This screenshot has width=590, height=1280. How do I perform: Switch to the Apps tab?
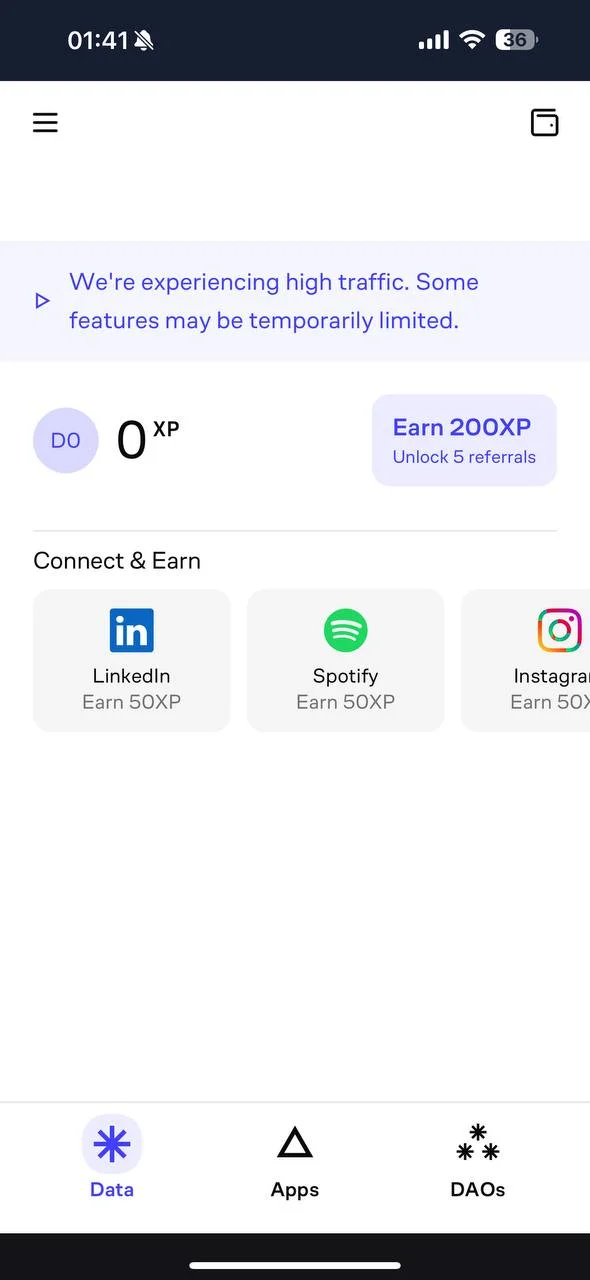pyautogui.click(x=295, y=1160)
